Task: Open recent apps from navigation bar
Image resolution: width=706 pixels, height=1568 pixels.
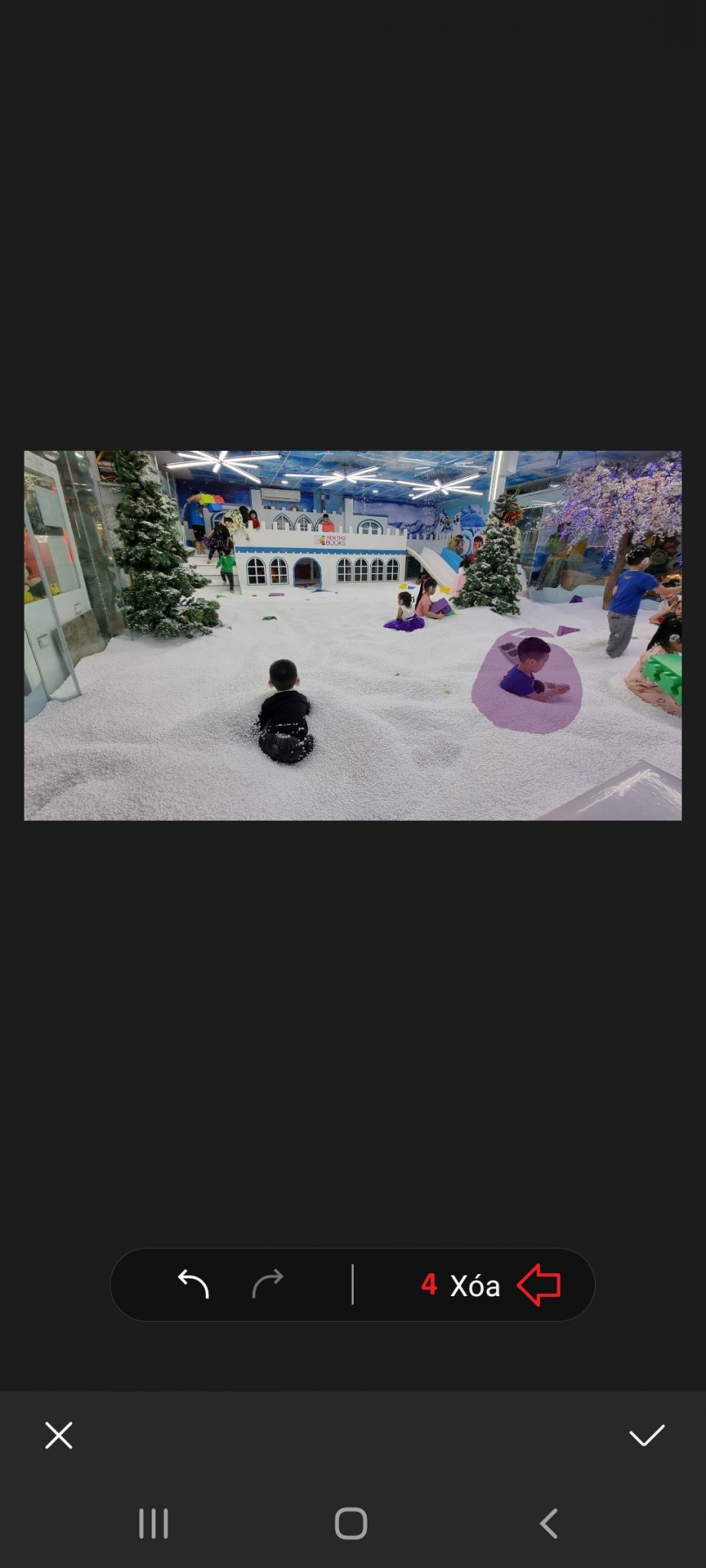Action: pos(153,1524)
